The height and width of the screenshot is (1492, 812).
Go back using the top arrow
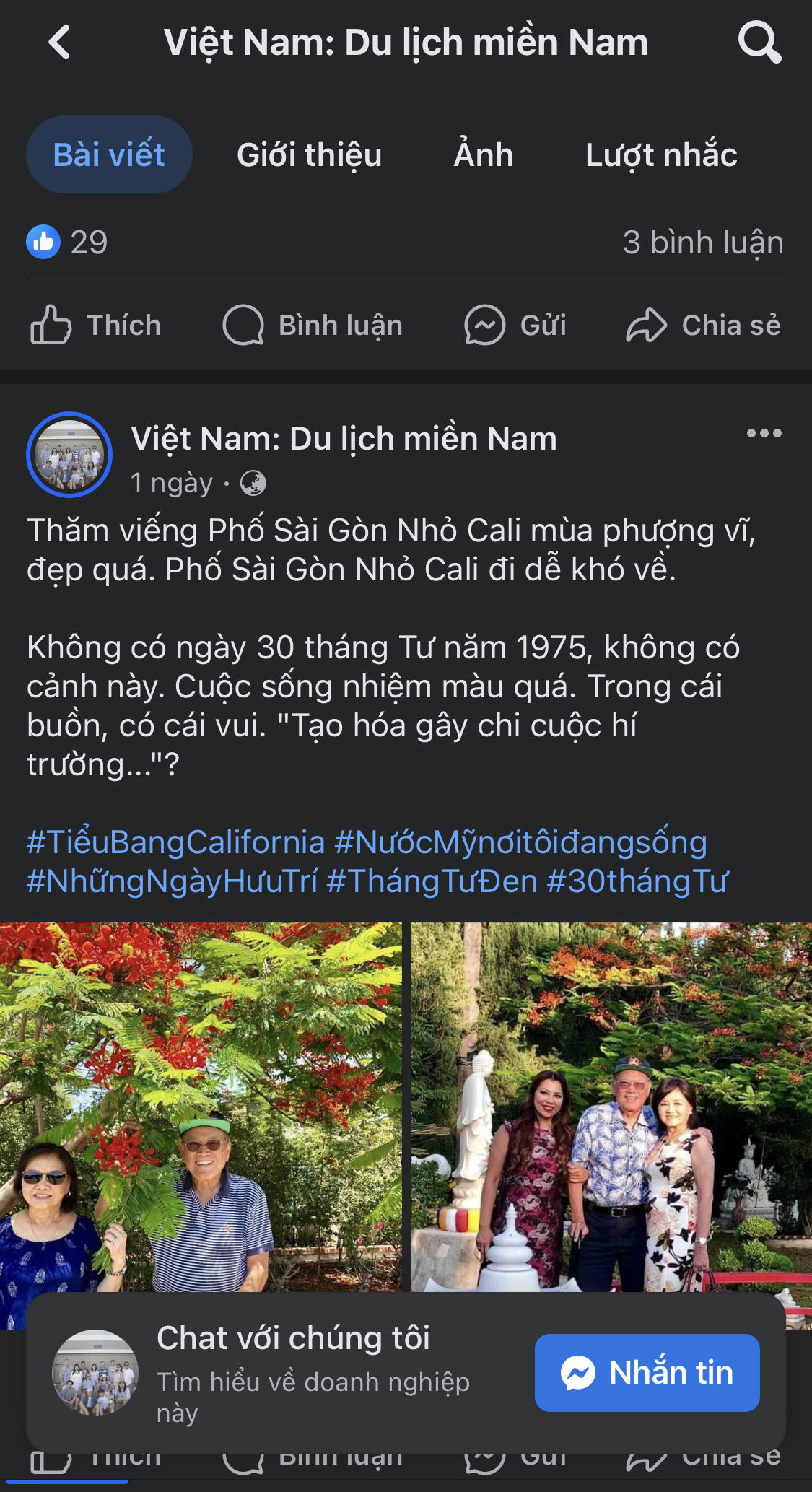(60, 42)
